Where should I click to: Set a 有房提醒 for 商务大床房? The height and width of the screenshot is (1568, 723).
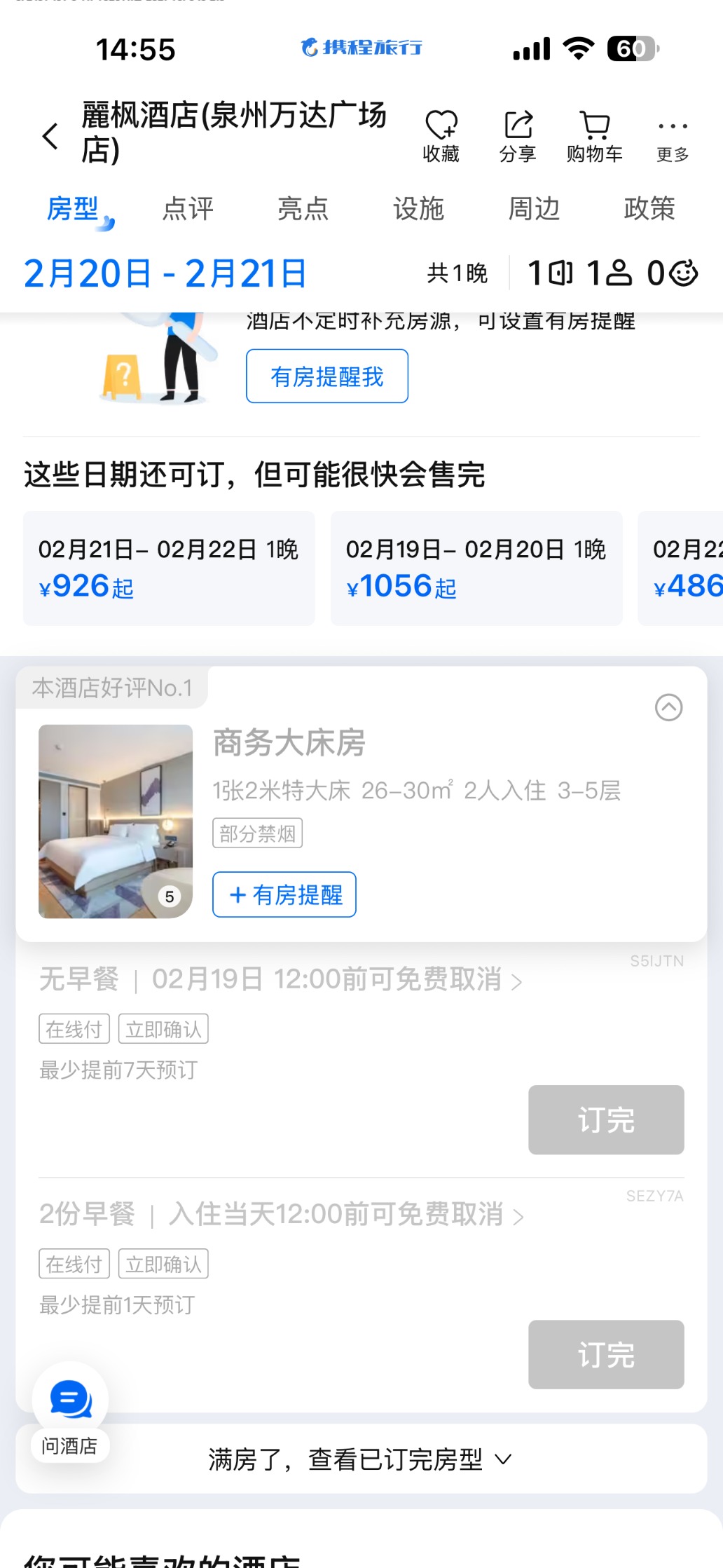[x=284, y=894]
